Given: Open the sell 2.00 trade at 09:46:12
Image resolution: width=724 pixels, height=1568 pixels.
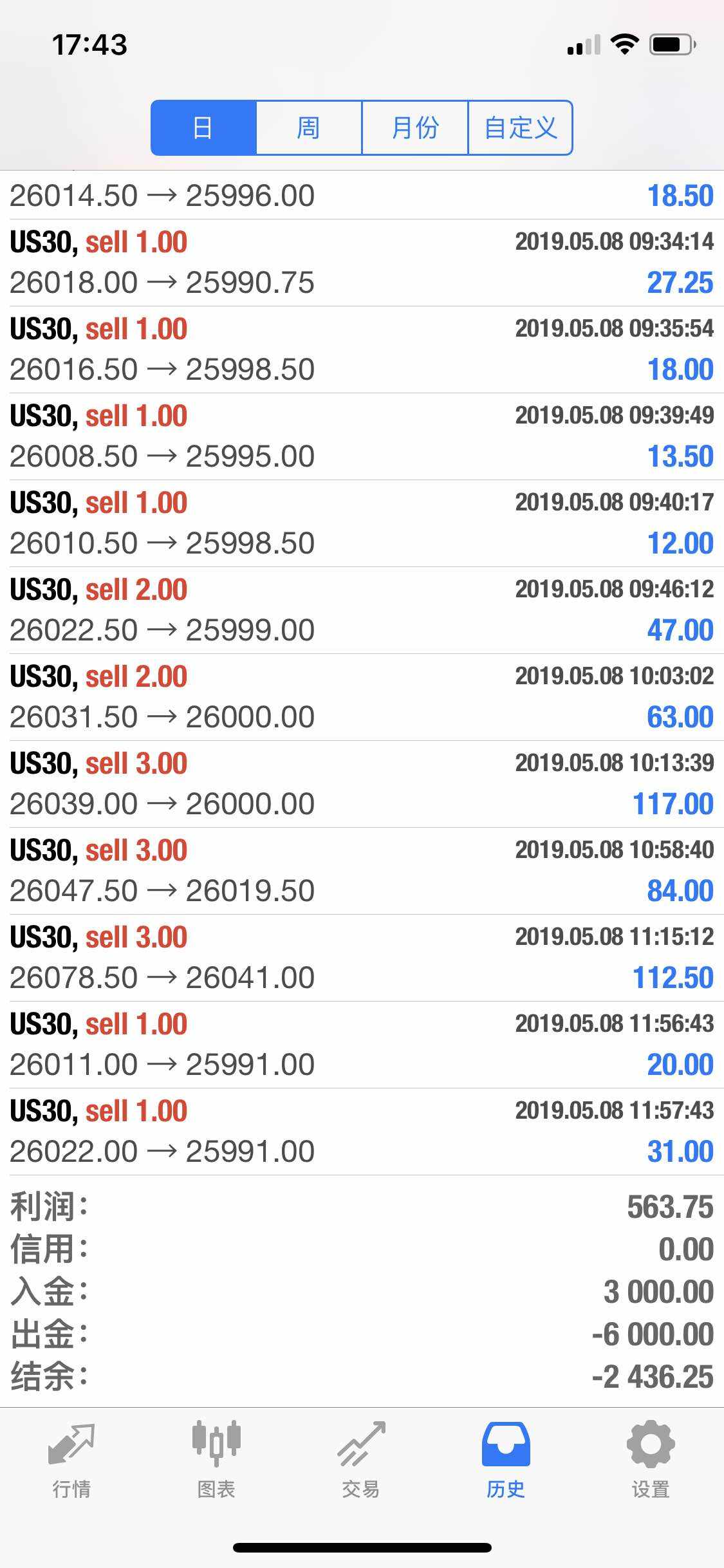Looking at the screenshot, I should 362,610.
